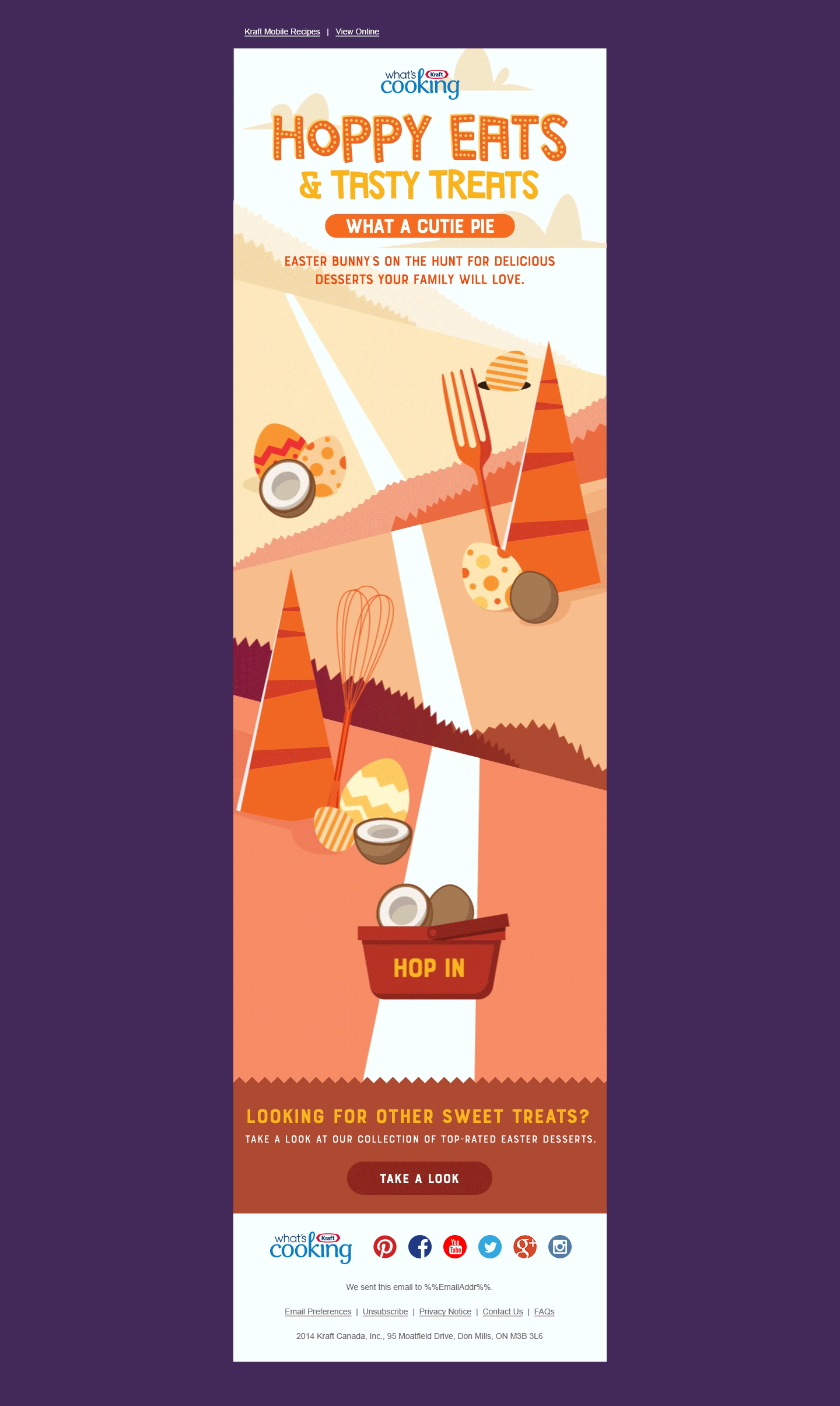Read the Privacy Notice link
This screenshot has height=1406, width=840.
445,1311
